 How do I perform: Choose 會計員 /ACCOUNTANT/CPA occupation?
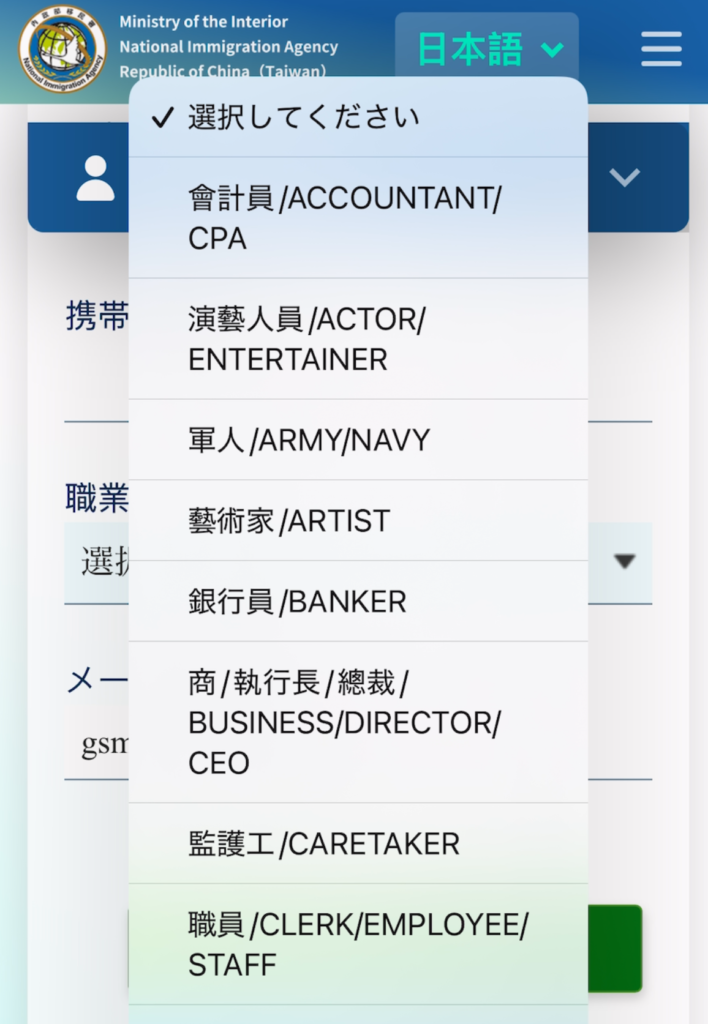357,218
